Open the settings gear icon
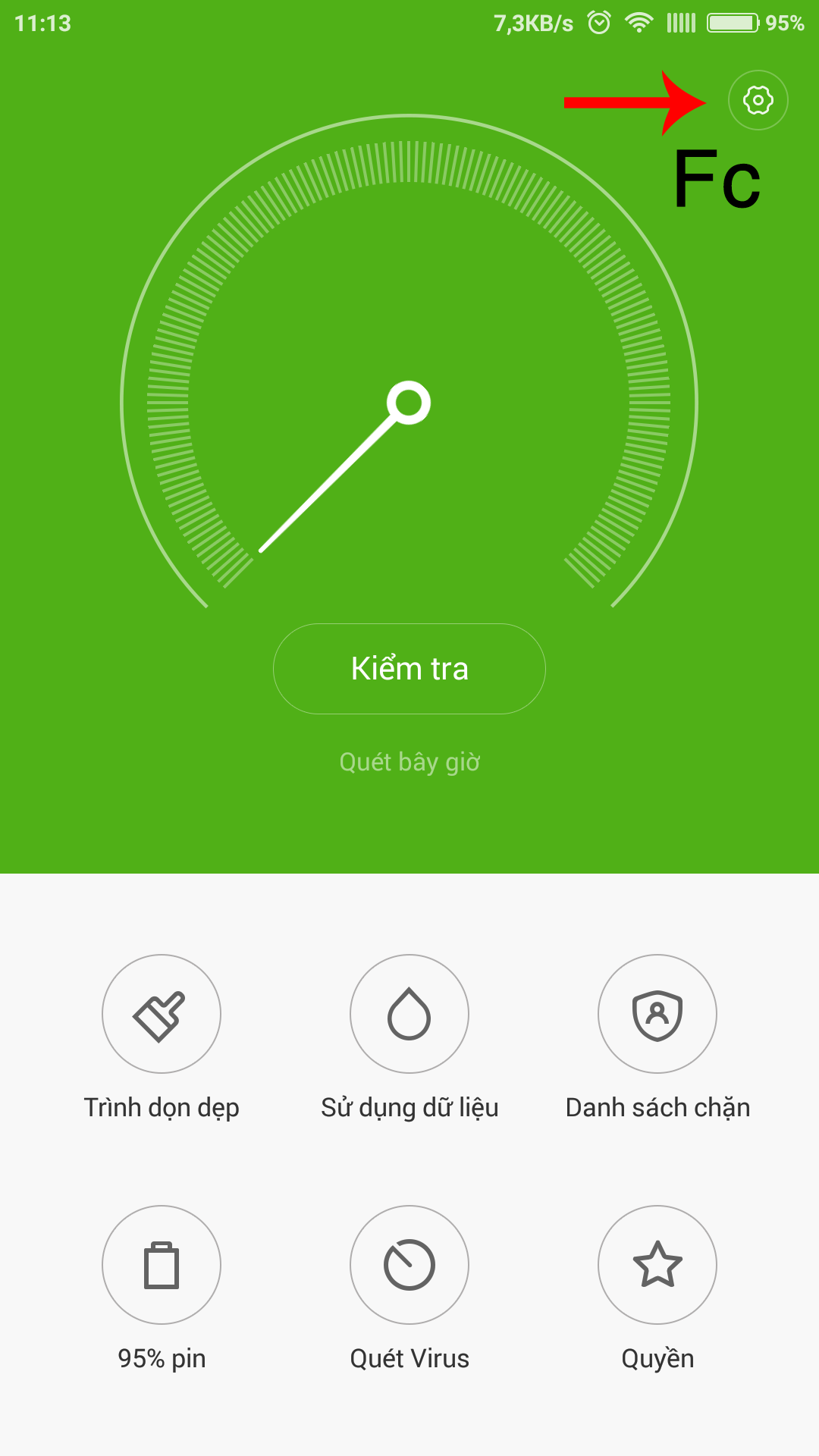Viewport: 819px width, 1456px height. pyautogui.click(x=758, y=100)
